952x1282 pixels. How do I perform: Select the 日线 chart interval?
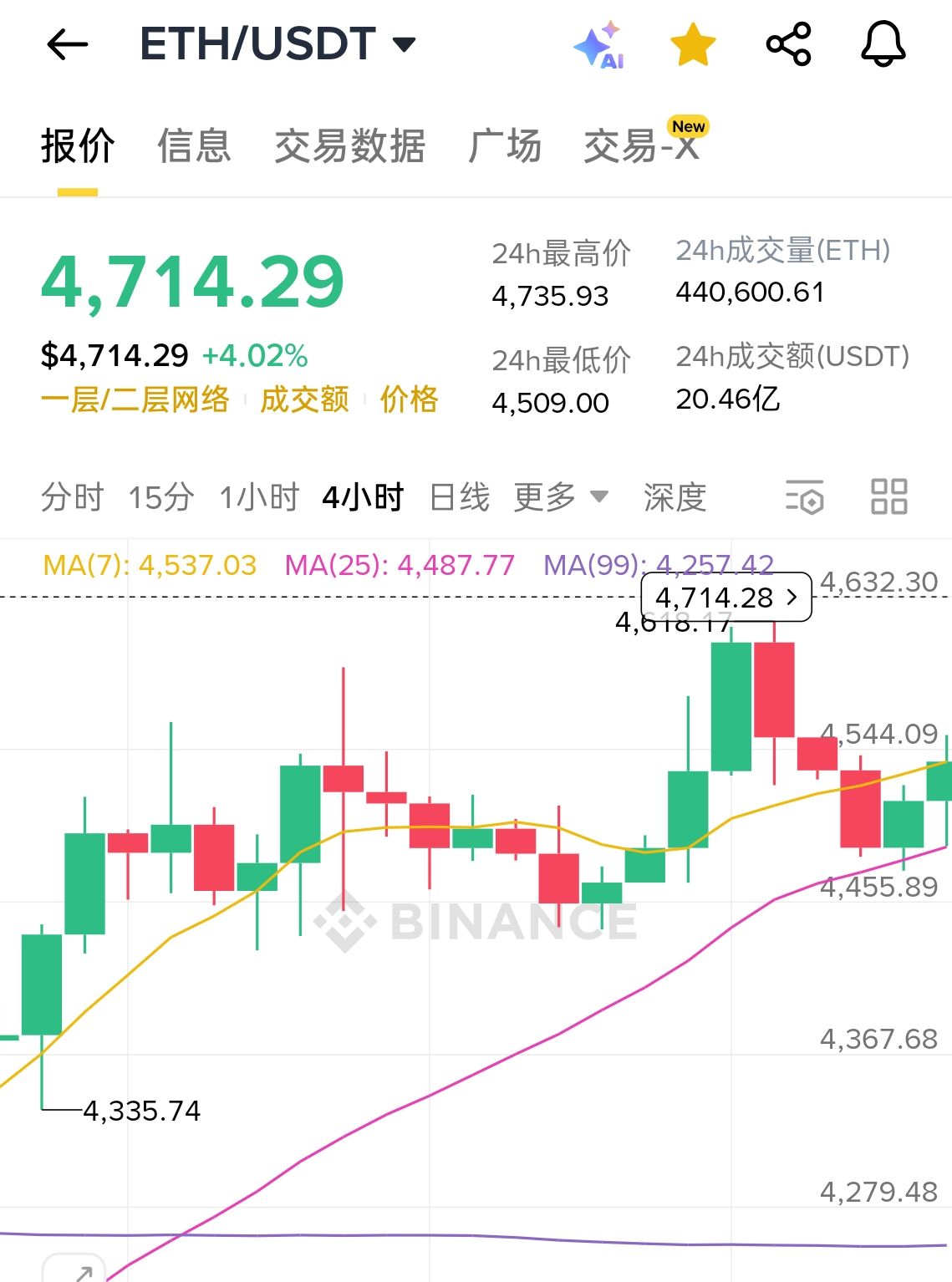(459, 497)
